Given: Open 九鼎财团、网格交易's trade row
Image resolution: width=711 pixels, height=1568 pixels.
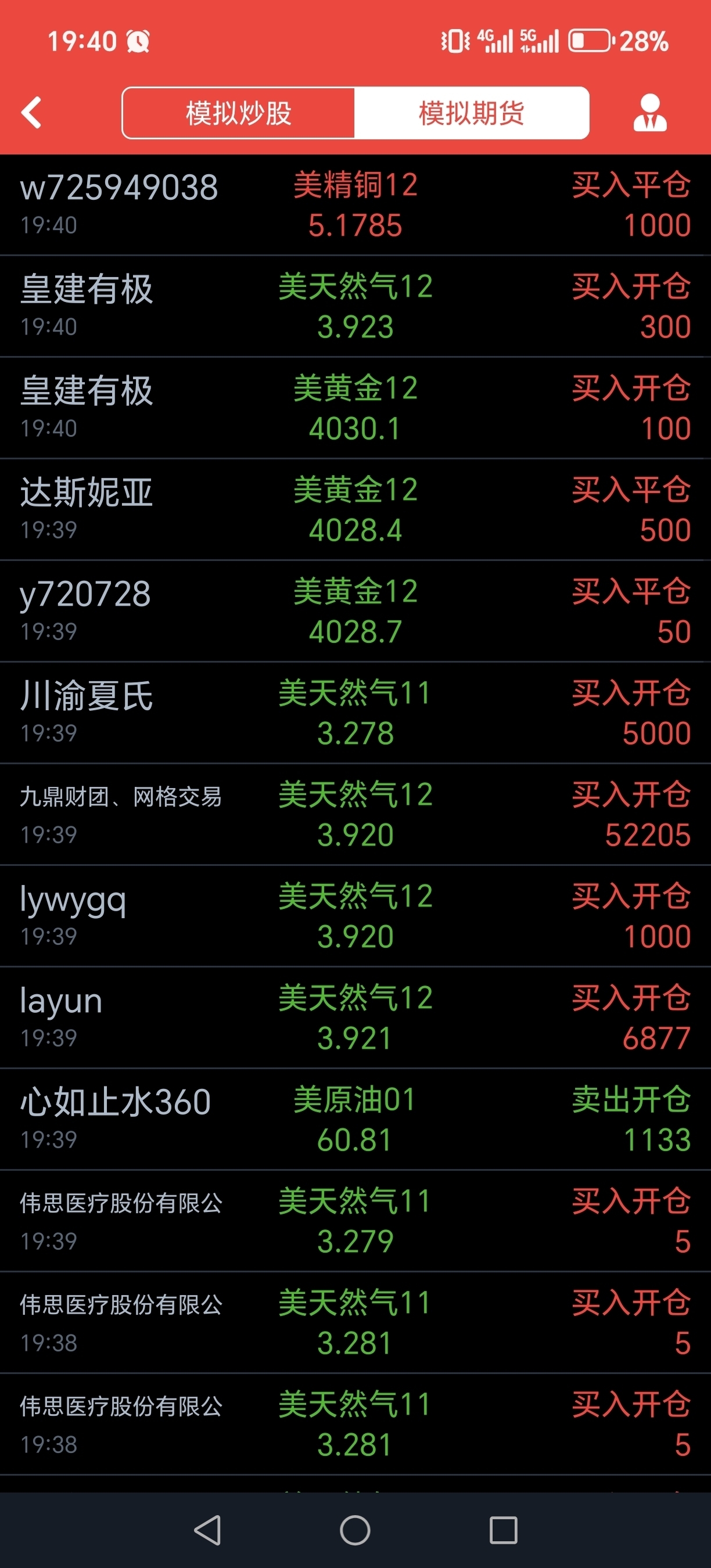Looking at the screenshot, I should 355,814.
